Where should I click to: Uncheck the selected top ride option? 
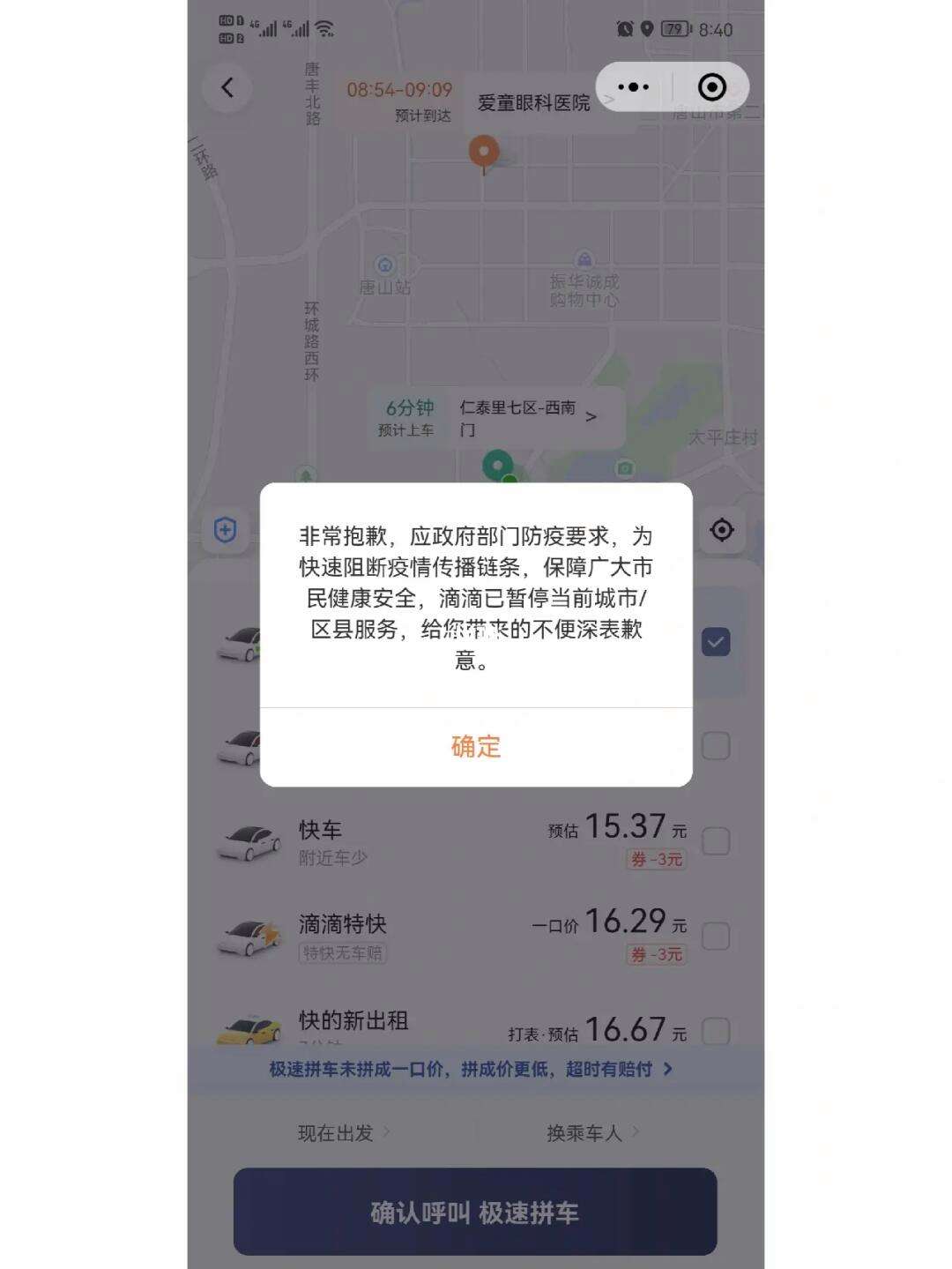[x=716, y=642]
